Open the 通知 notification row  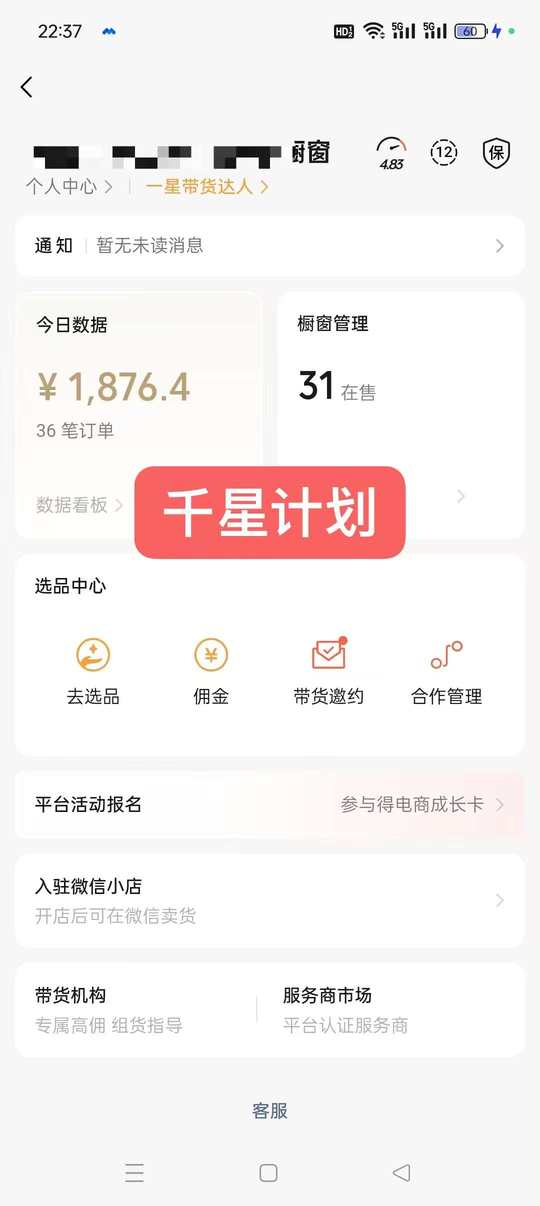[x=270, y=246]
